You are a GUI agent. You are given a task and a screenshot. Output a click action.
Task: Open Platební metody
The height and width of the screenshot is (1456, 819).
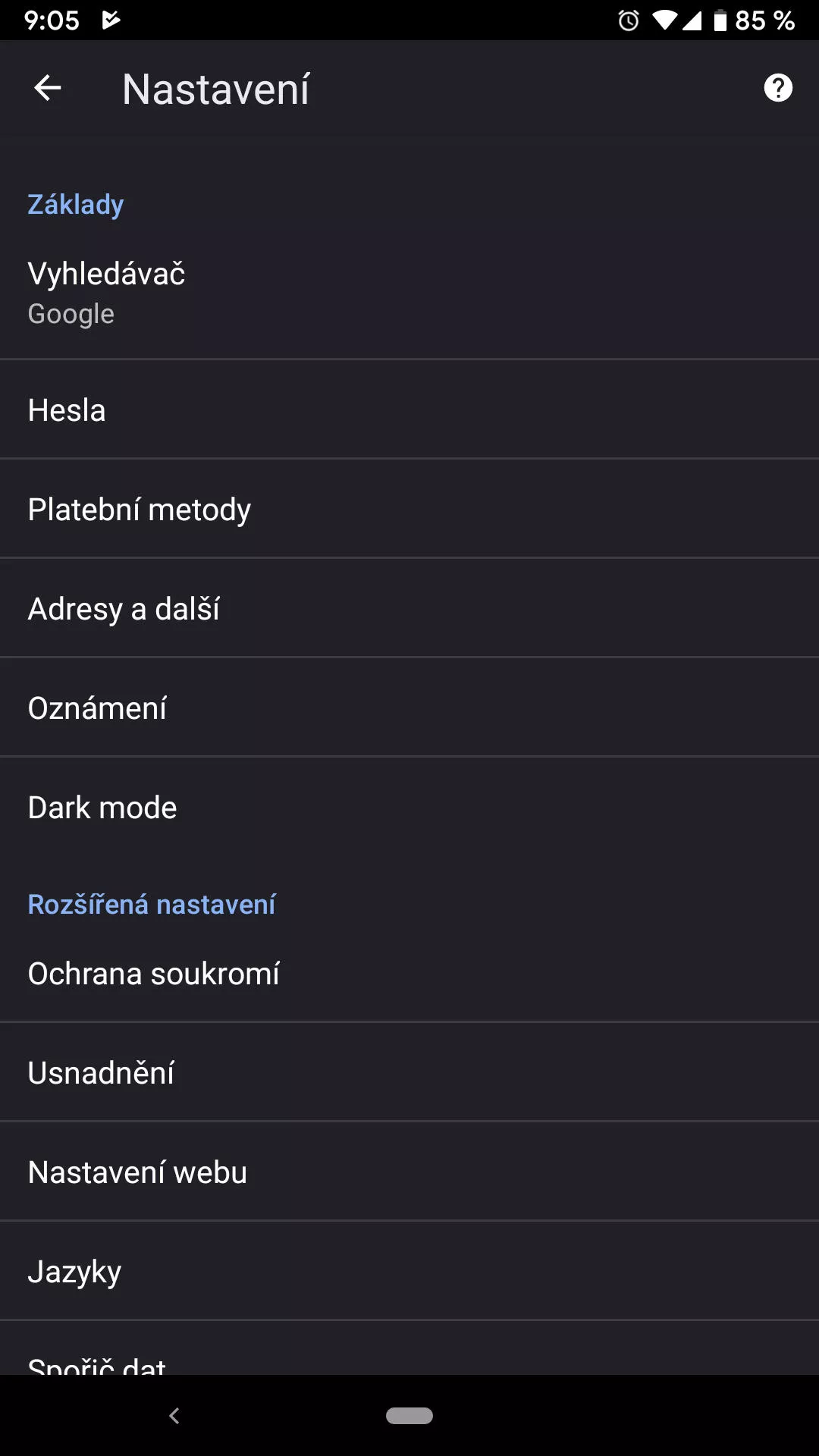pos(409,509)
